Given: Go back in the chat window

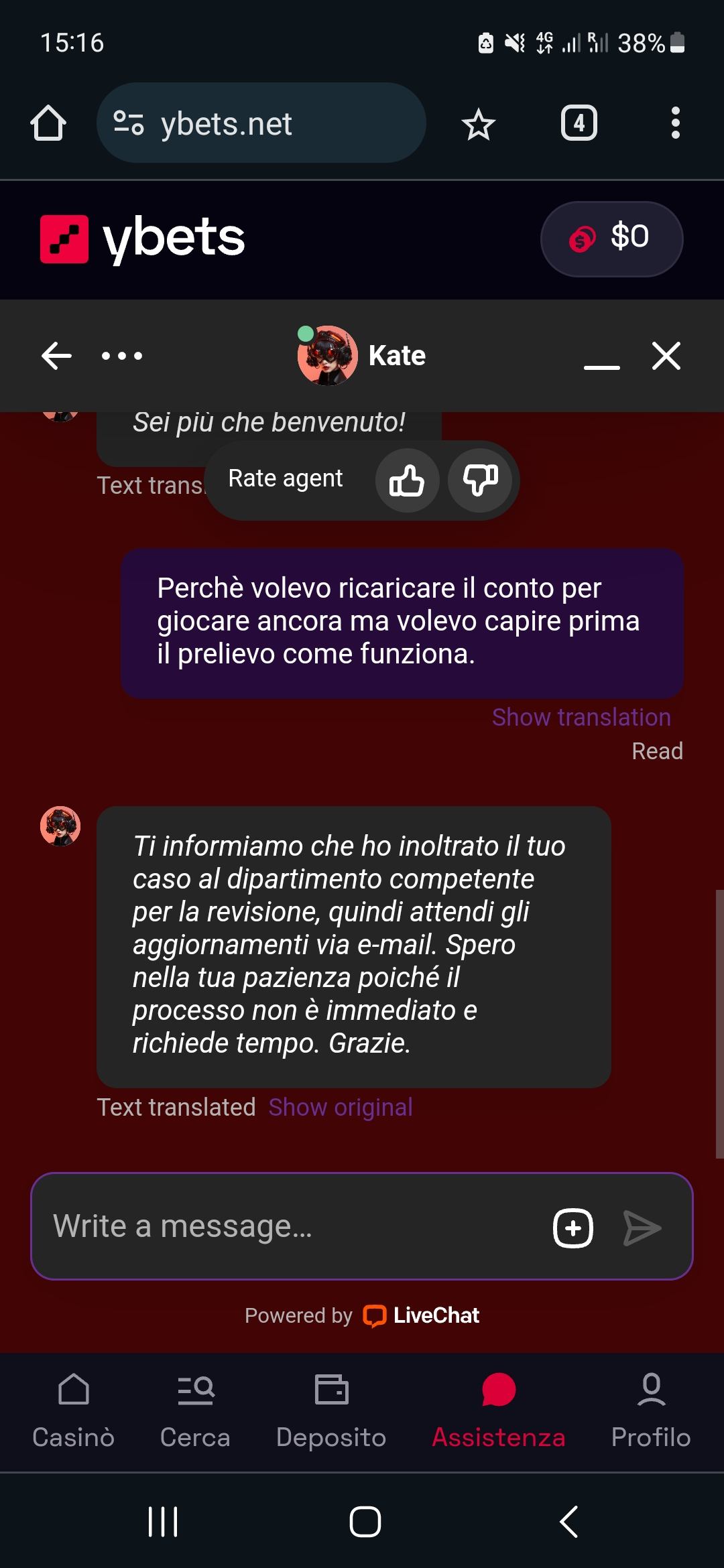Looking at the screenshot, I should coord(56,355).
